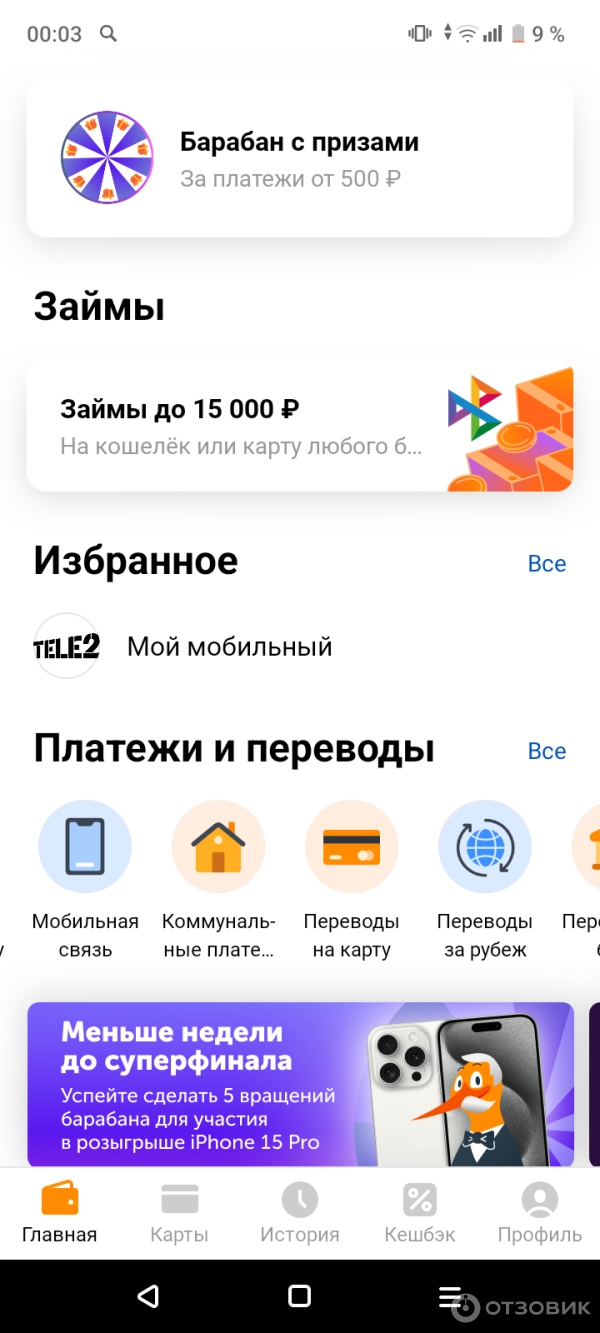Show all Платежи и переводы
Screen dimensions: 600x1333
click(546, 751)
